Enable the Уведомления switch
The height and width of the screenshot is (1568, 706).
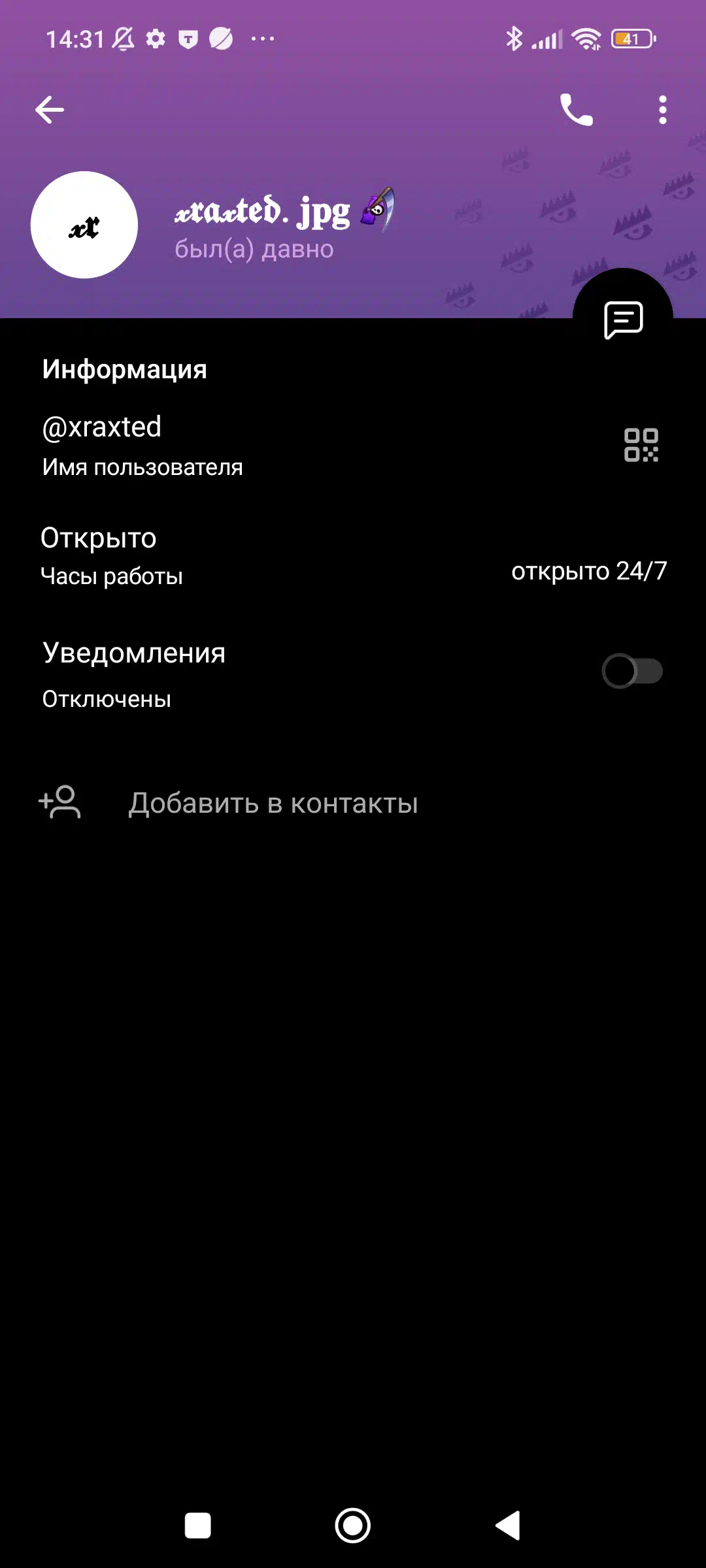coord(631,671)
